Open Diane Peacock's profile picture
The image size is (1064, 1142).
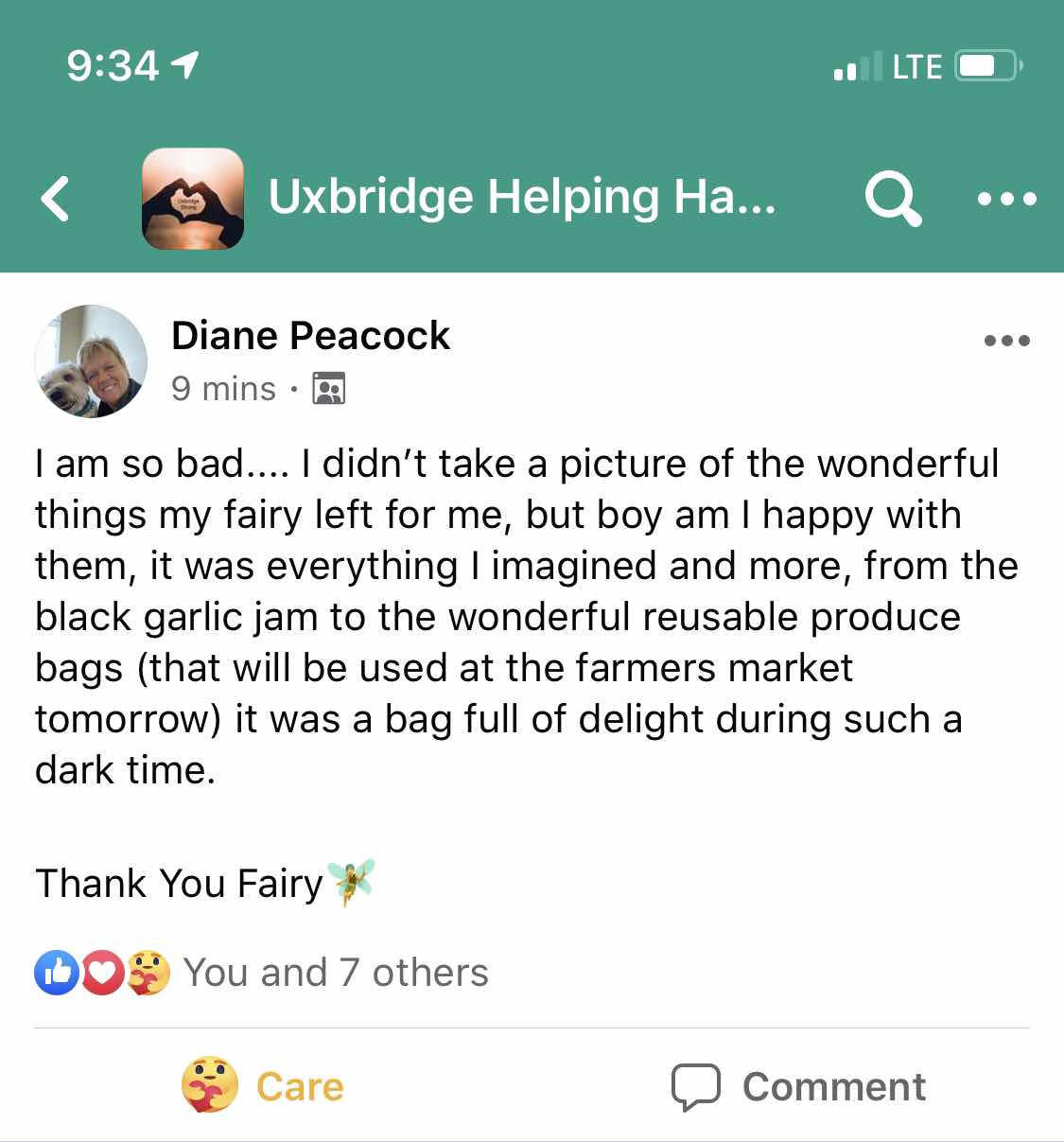[x=91, y=361]
